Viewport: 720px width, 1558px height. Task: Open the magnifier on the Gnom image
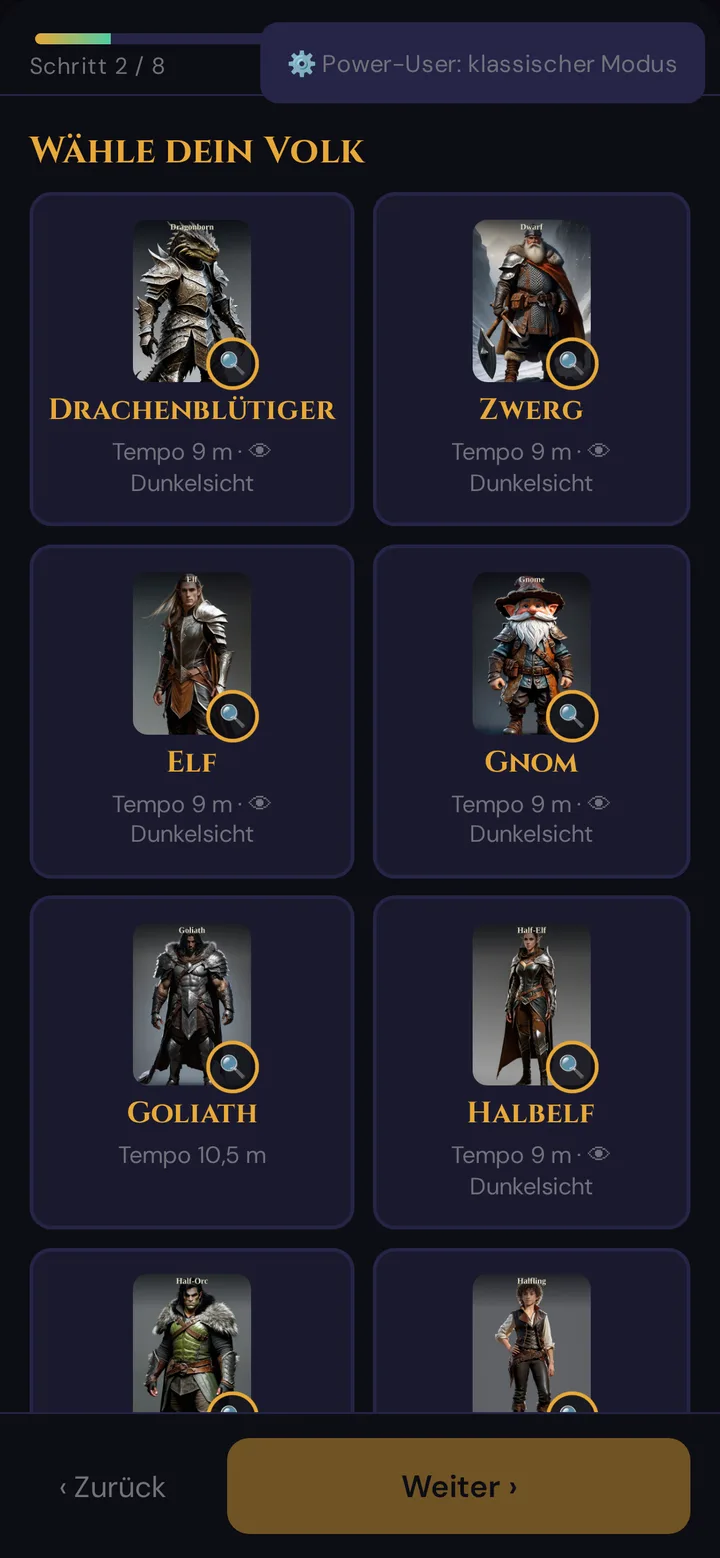[x=572, y=715]
